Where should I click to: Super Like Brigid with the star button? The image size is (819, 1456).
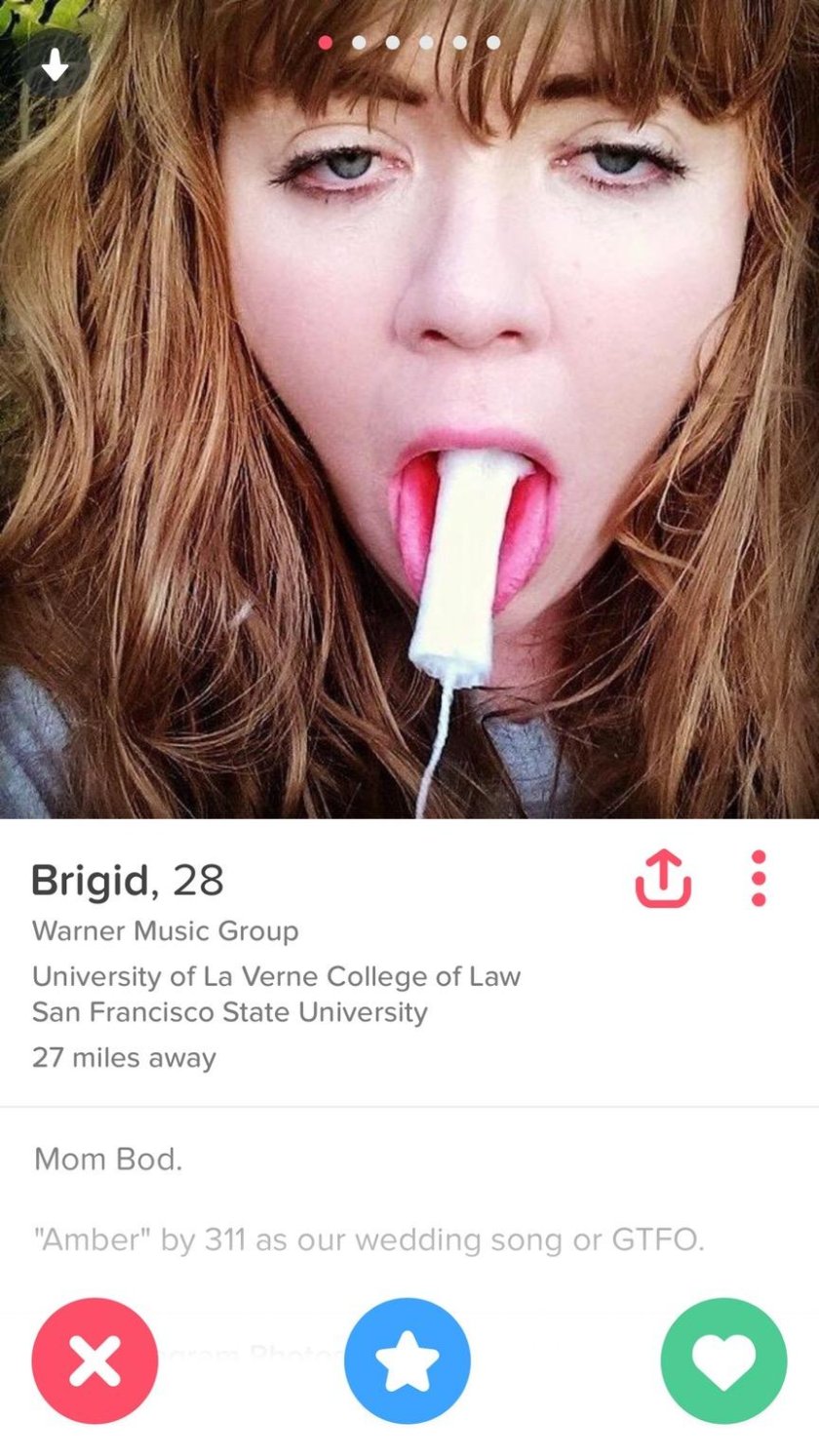408,1360
